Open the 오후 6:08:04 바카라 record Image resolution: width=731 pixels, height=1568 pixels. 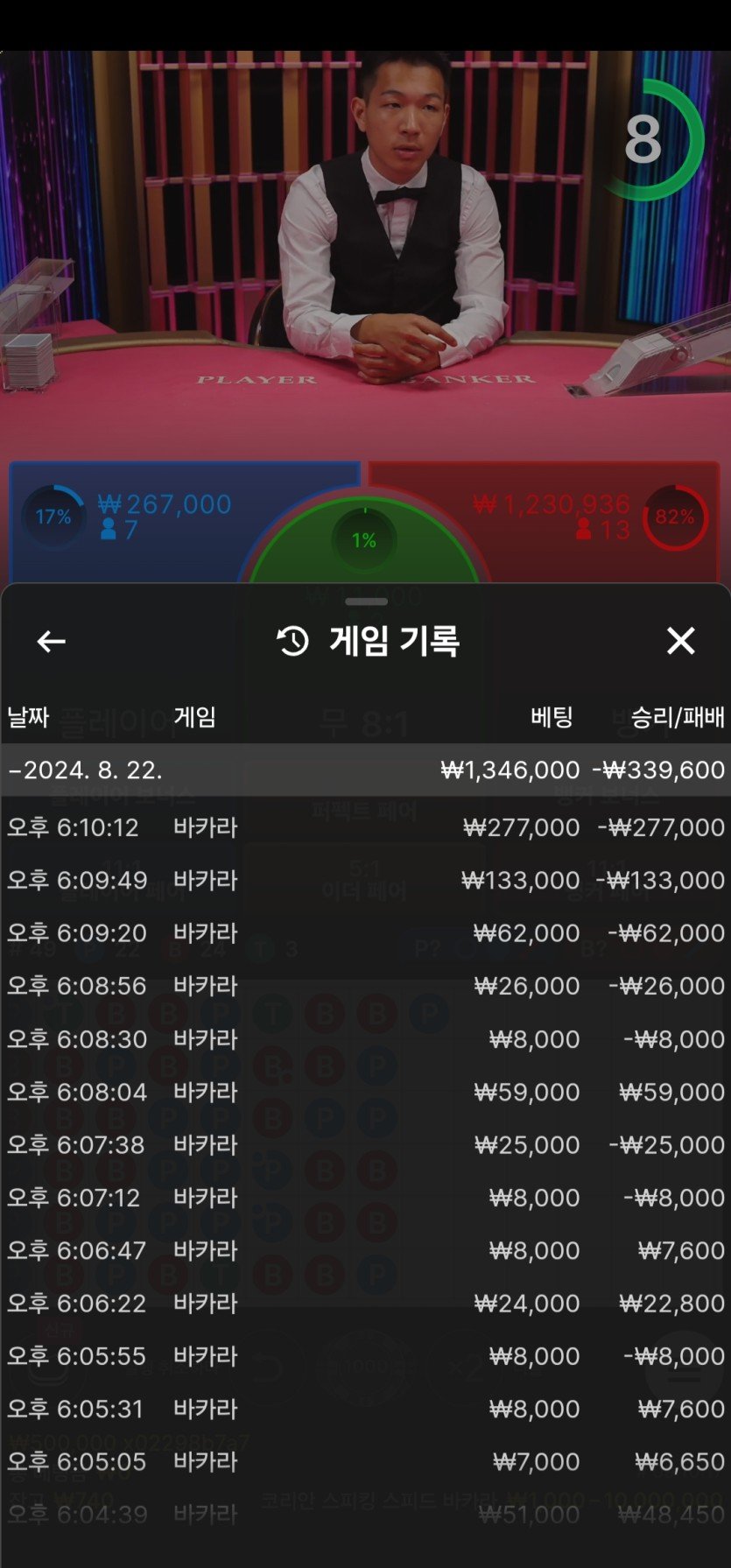(365, 1092)
